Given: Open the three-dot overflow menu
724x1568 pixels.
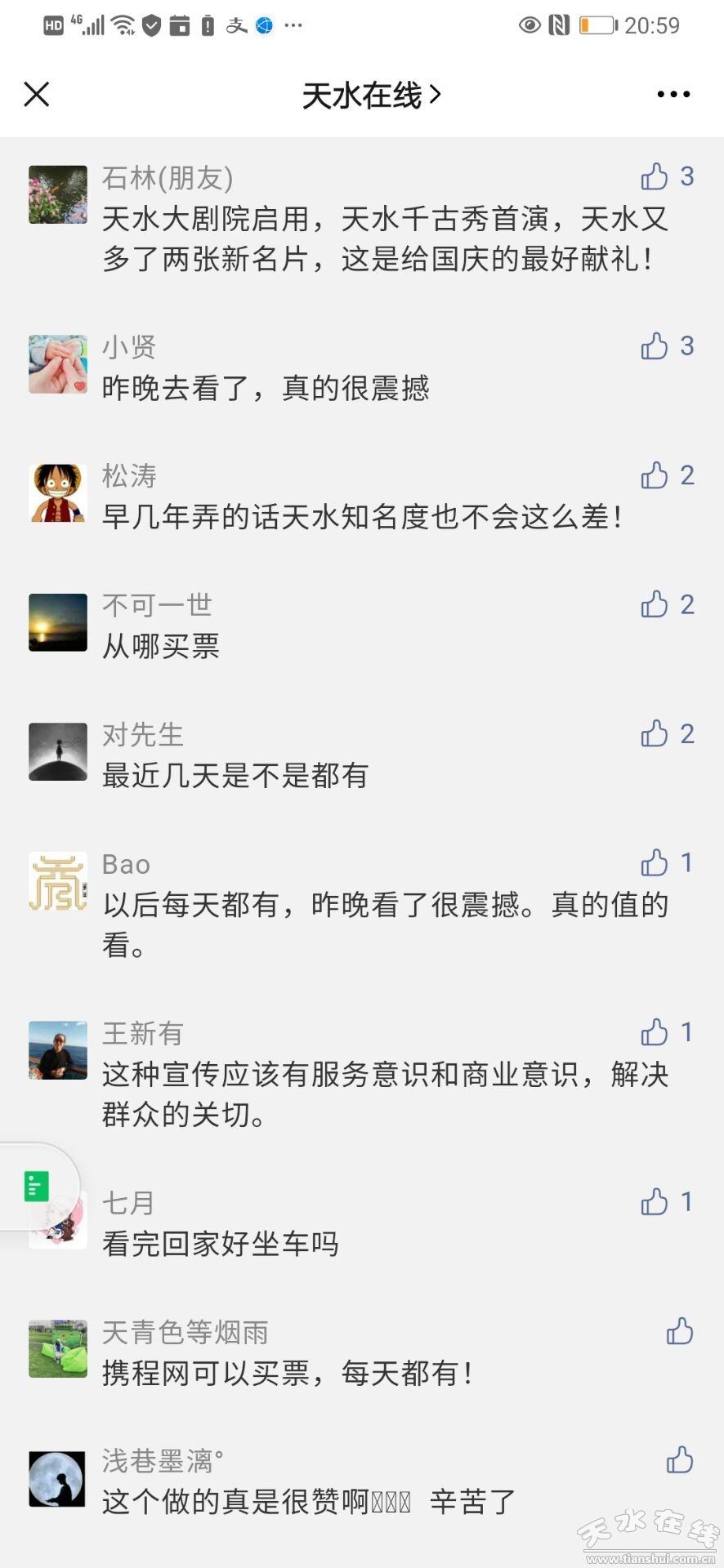Looking at the screenshot, I should click(x=673, y=95).
